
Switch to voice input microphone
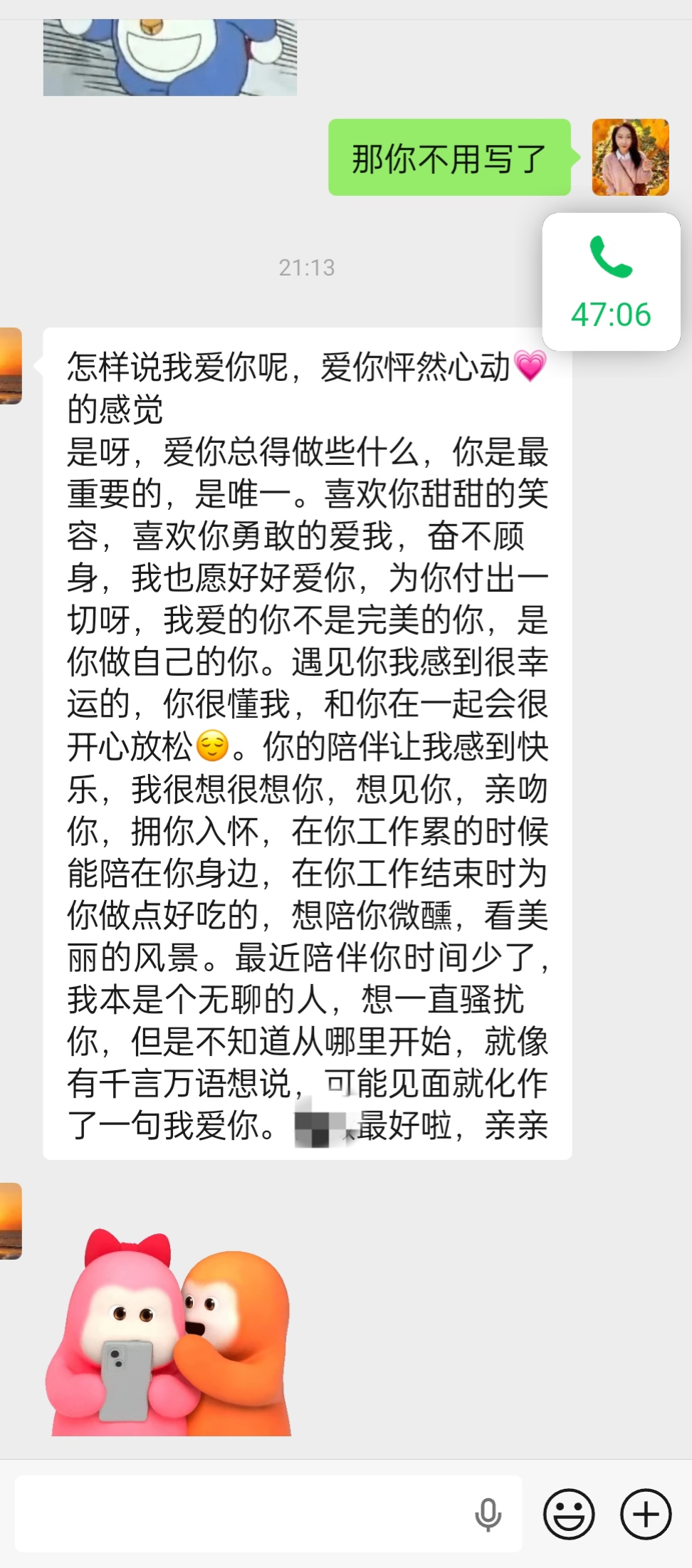point(488,1514)
